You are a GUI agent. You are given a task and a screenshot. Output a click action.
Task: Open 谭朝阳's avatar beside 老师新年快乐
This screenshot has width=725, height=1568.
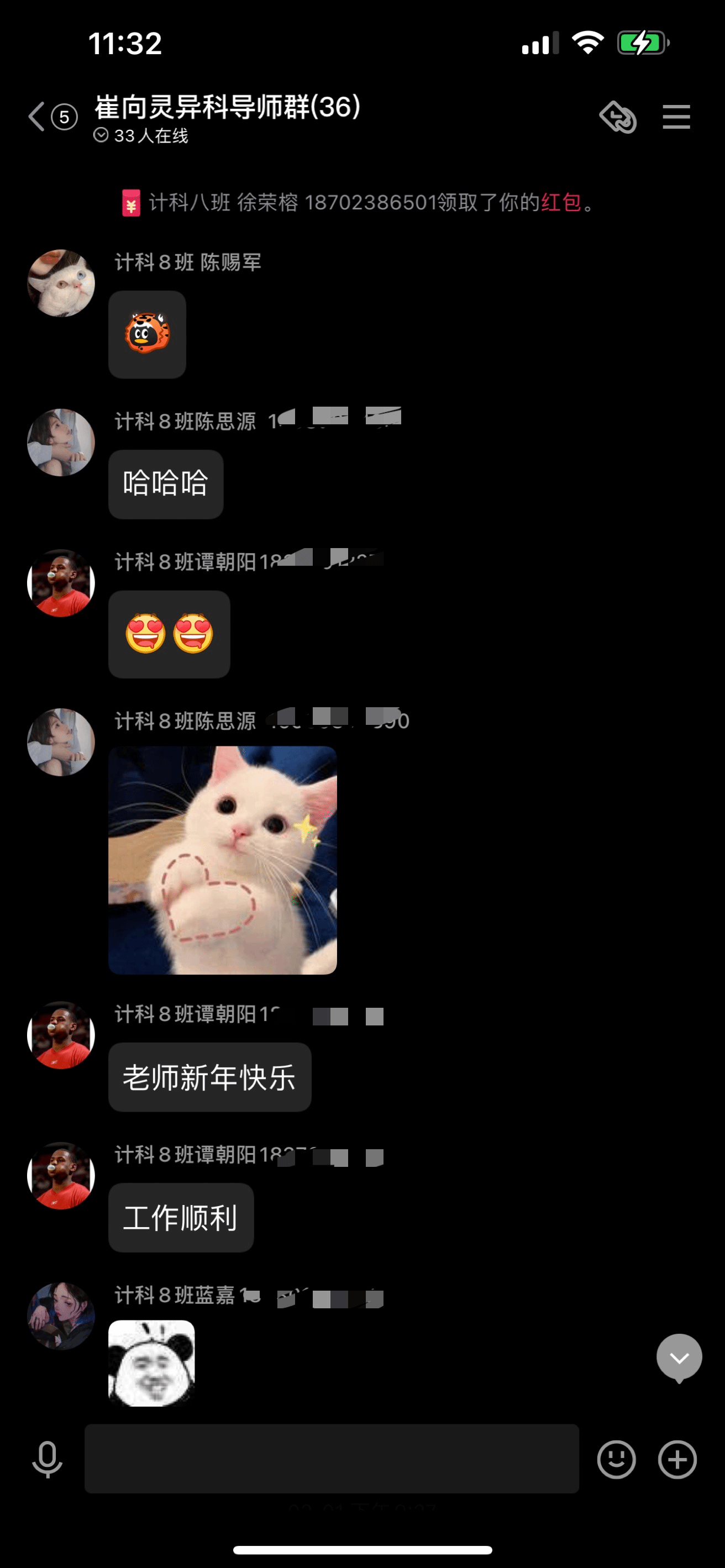point(61,1035)
